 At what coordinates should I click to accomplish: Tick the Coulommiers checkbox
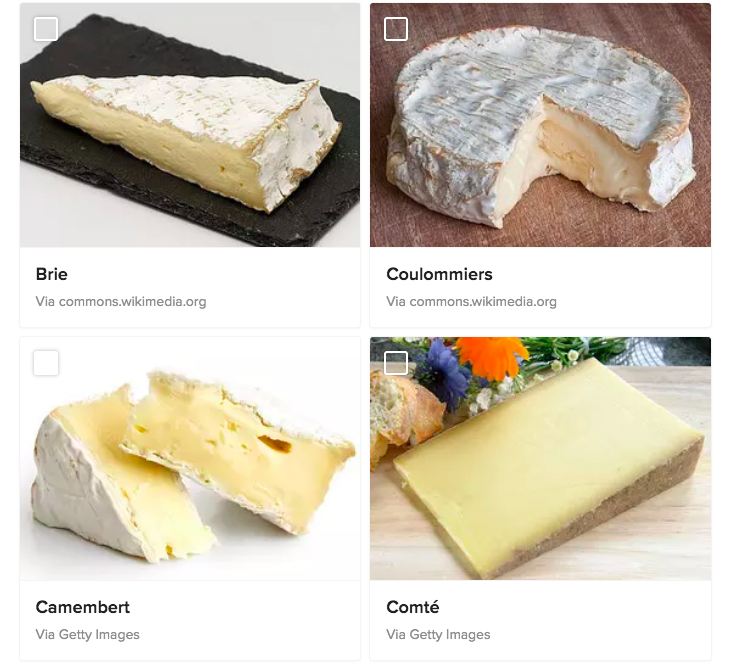tap(396, 29)
